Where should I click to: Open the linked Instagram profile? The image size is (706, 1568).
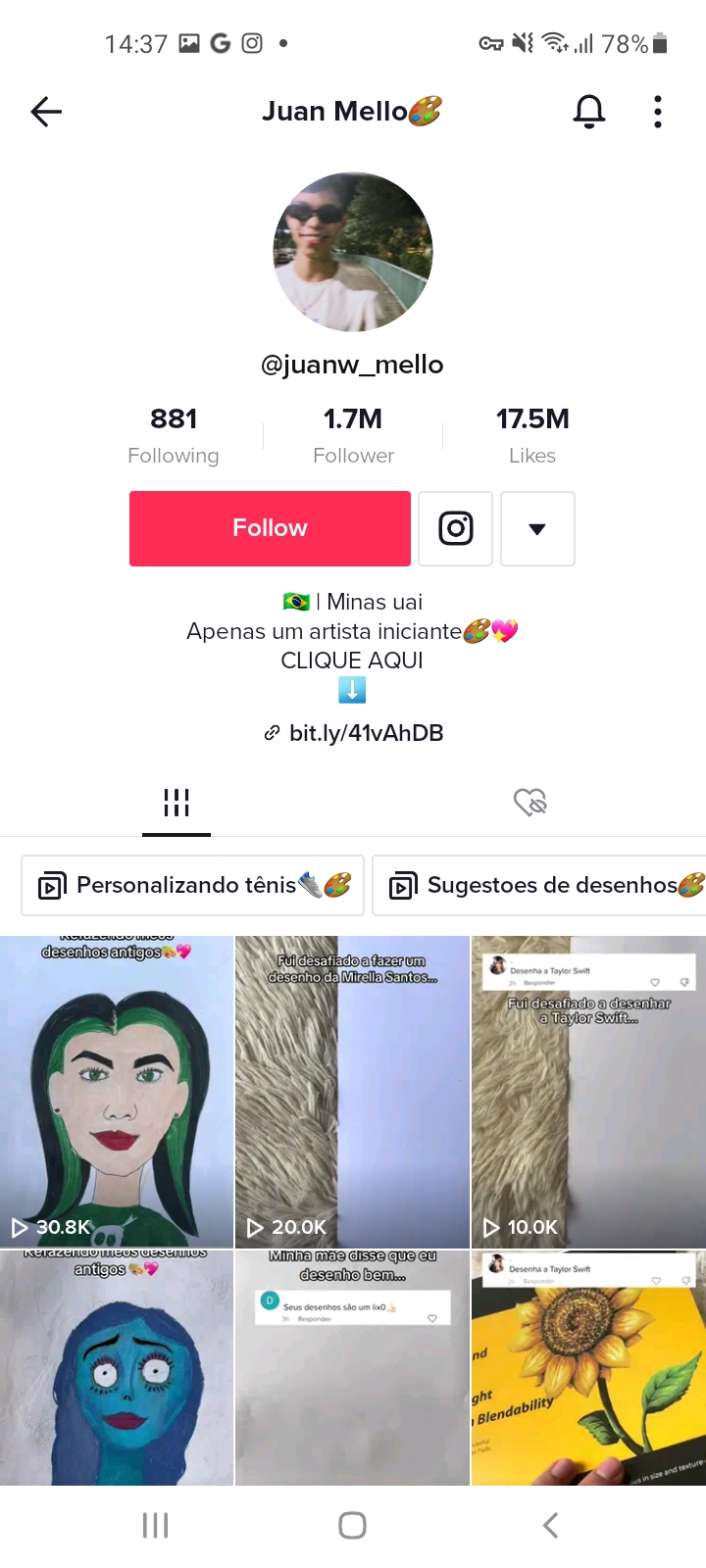tap(455, 528)
